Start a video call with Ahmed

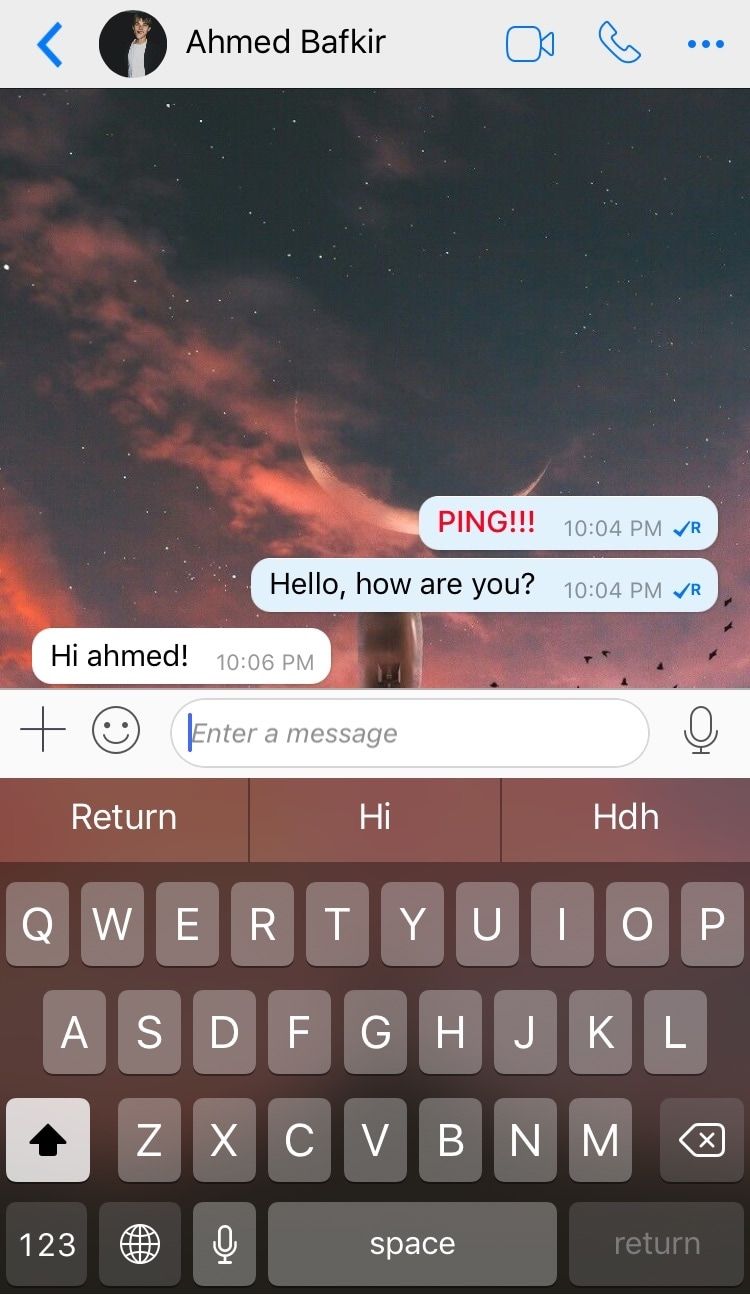[530, 44]
